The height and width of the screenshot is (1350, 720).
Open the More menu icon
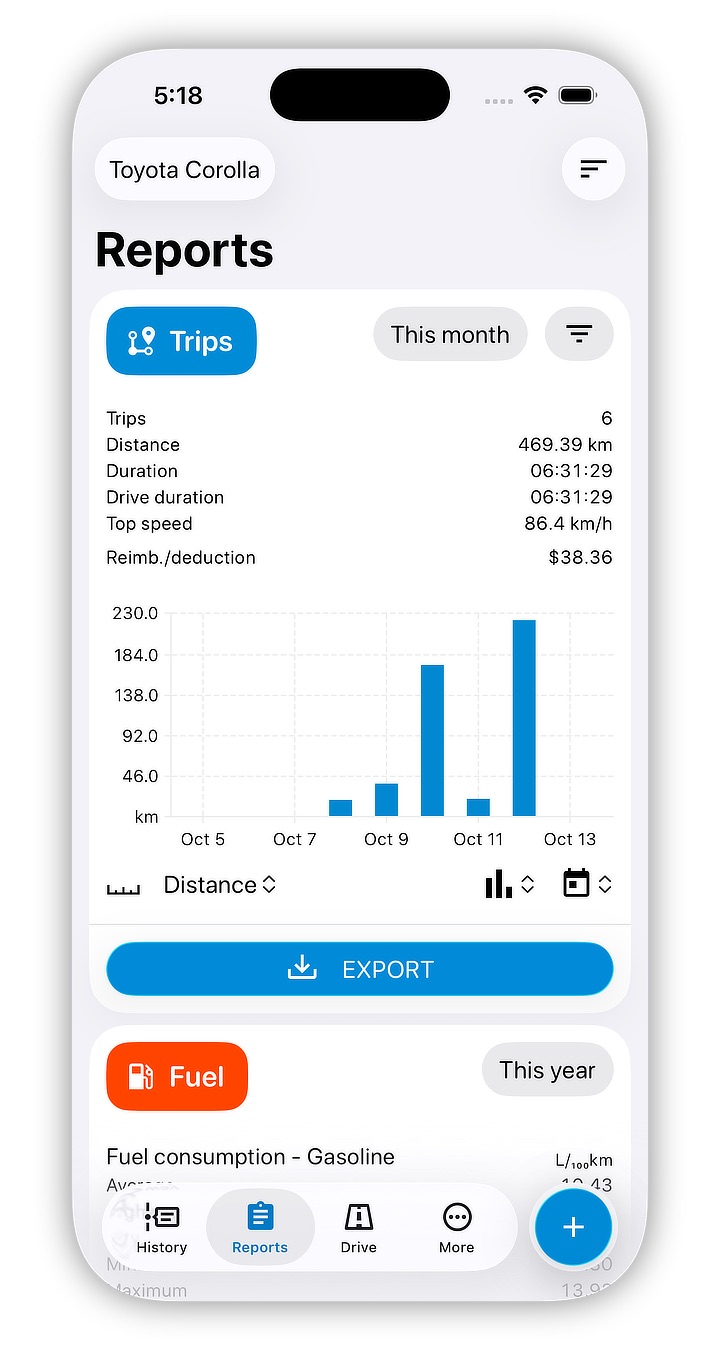click(456, 1215)
